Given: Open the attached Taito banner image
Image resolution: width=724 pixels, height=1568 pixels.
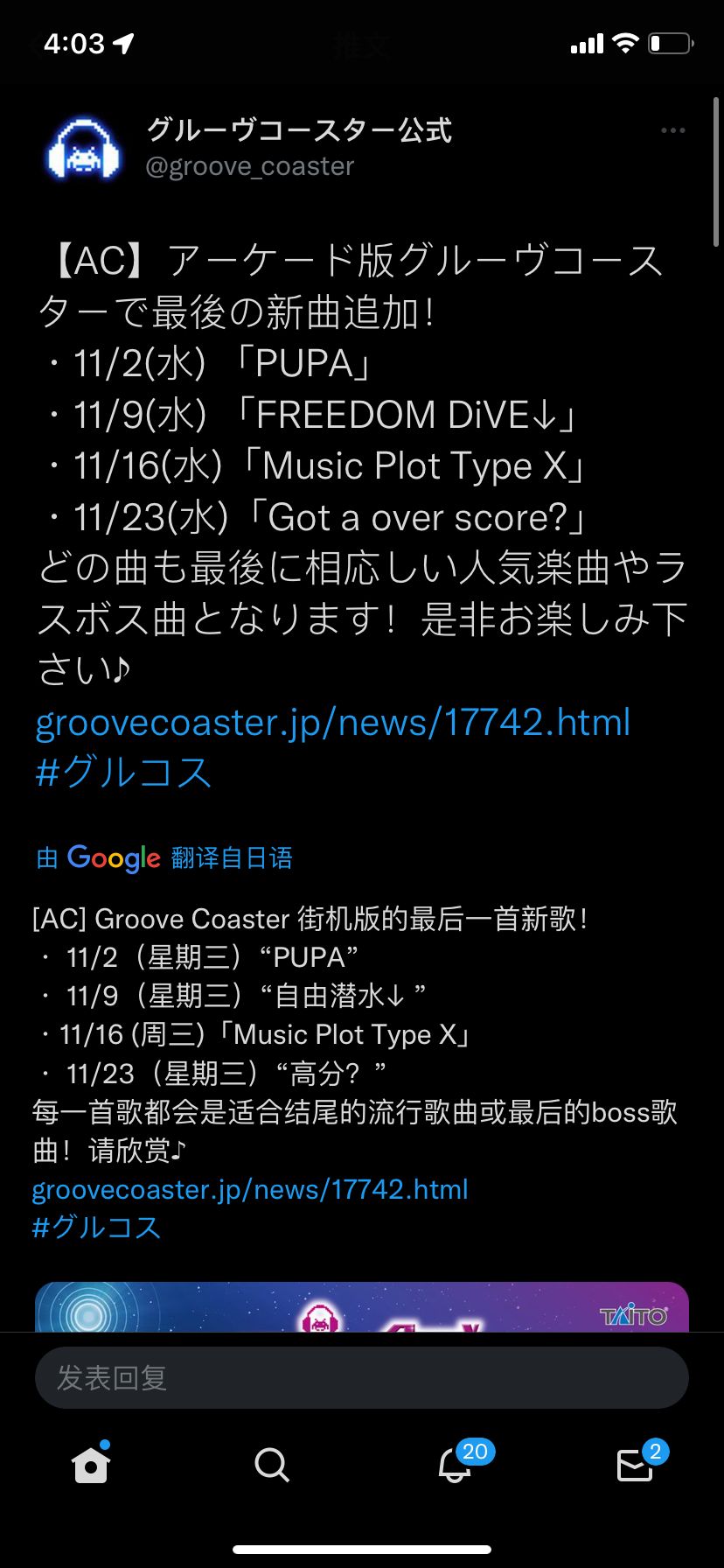Looking at the screenshot, I should click(x=362, y=1307).
